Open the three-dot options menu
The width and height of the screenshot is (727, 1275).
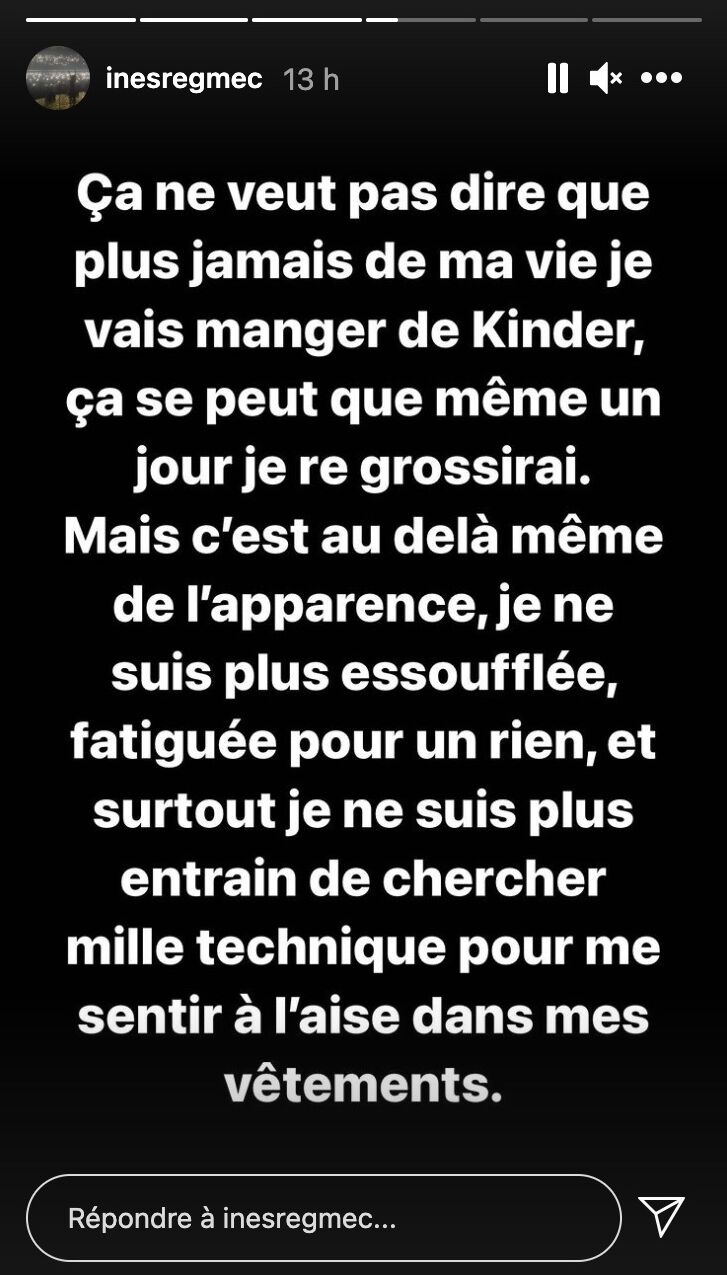pos(661,78)
